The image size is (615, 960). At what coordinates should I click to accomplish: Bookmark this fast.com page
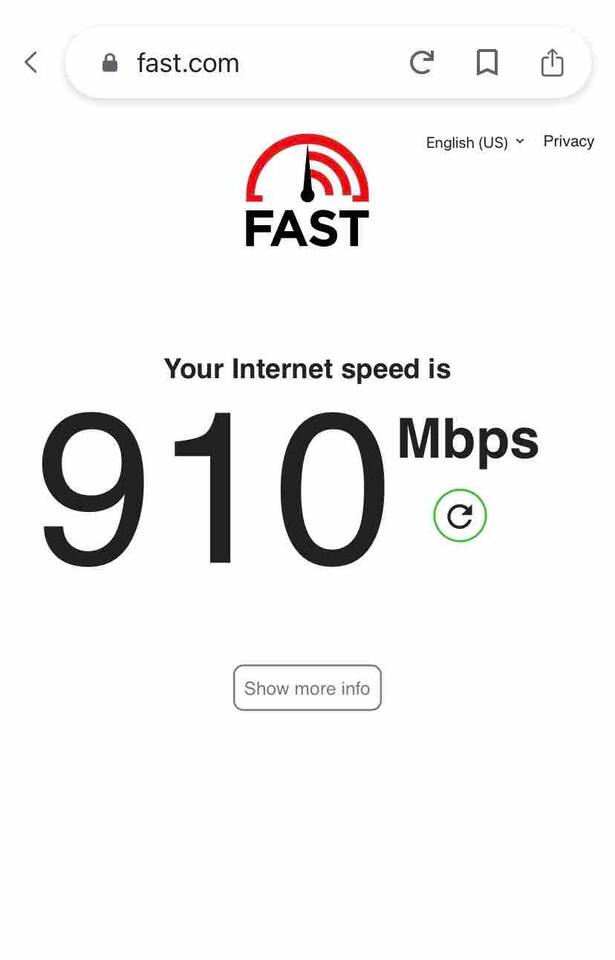coord(487,63)
